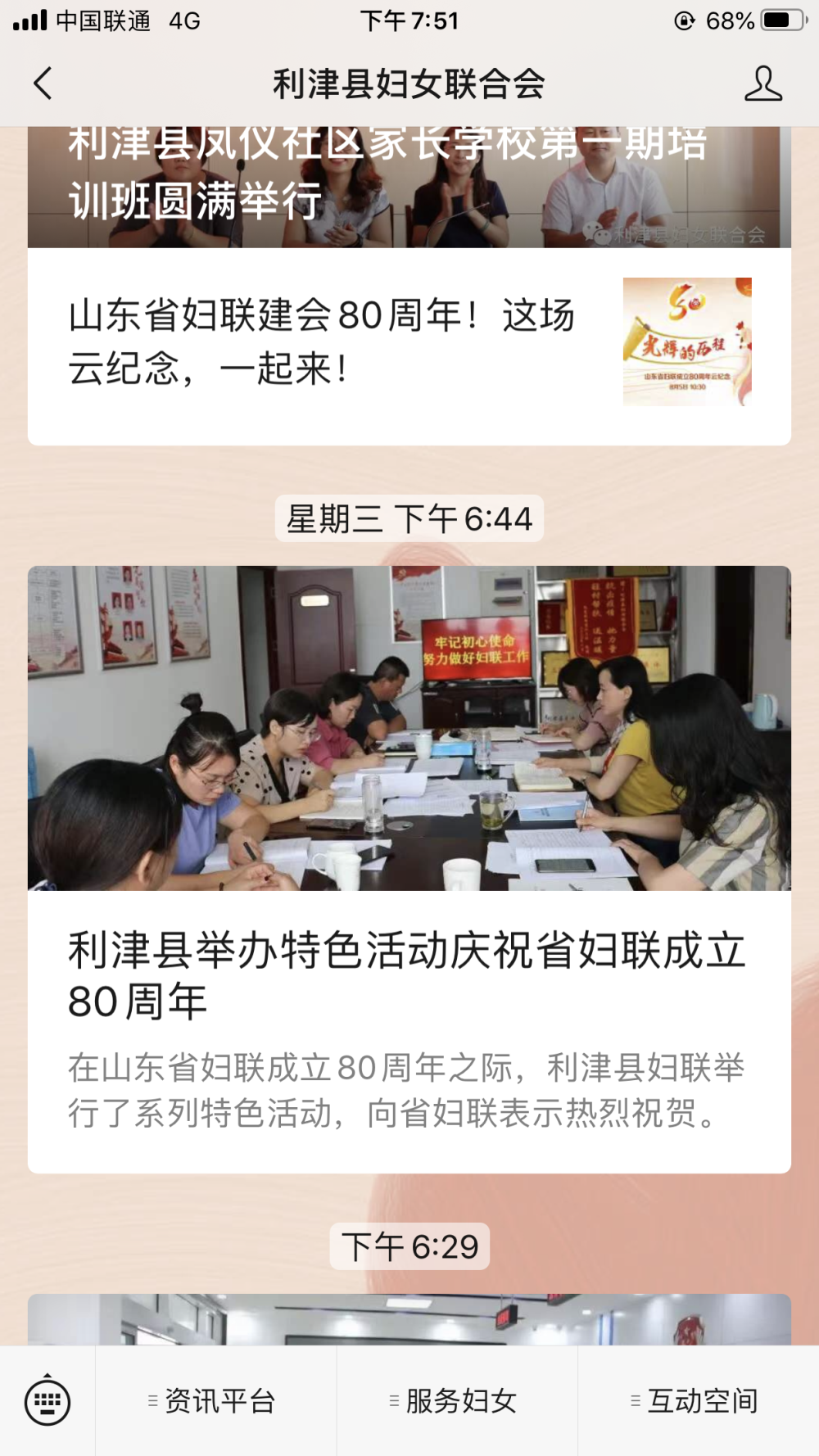Switch to keyboard input mode
Viewport: 819px width, 1456px height.
pos(48,1401)
